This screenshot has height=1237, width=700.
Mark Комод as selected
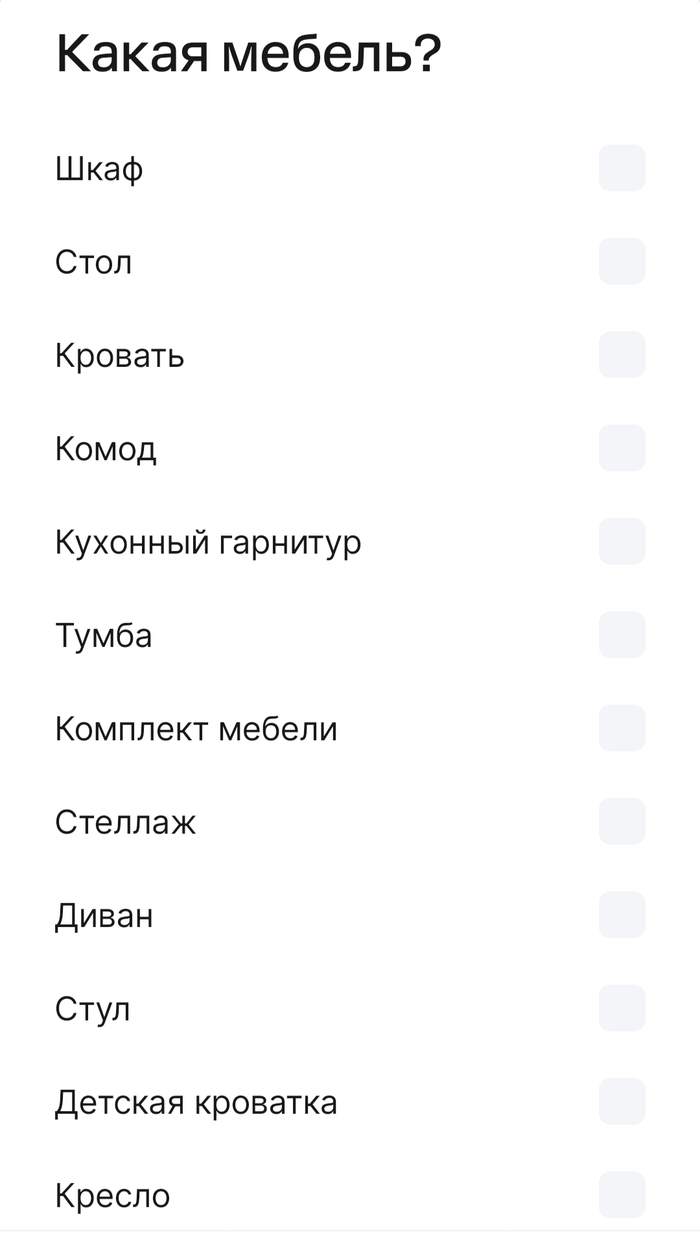point(622,448)
